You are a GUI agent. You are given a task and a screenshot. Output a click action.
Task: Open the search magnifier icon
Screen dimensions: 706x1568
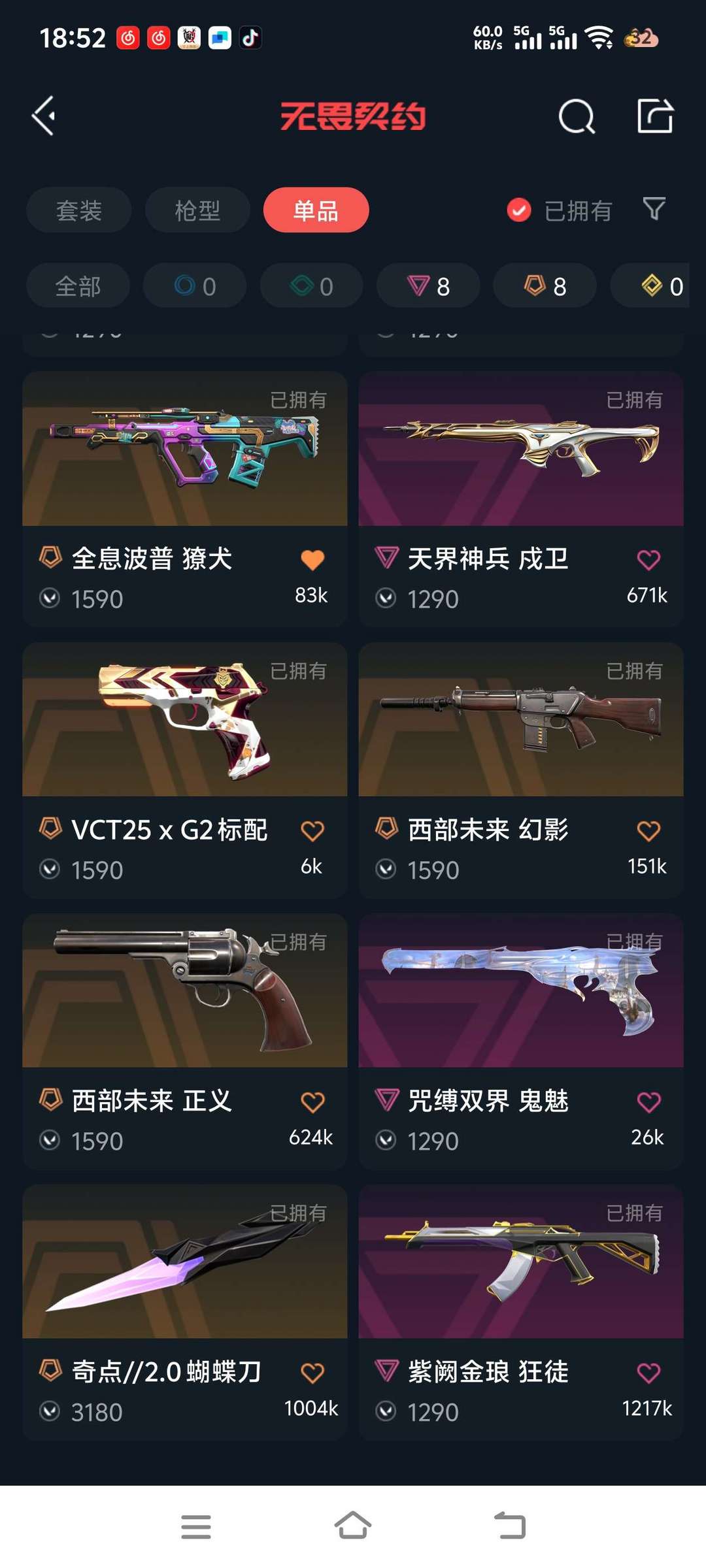coord(577,117)
